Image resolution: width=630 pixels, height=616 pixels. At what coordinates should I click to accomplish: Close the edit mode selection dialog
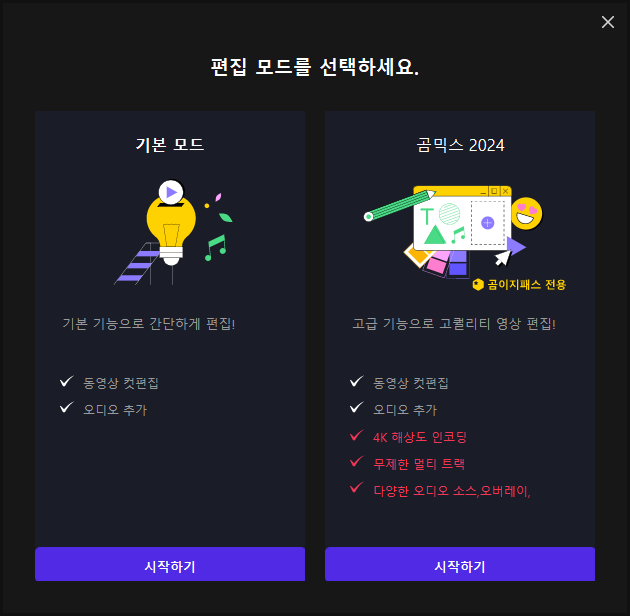click(608, 22)
